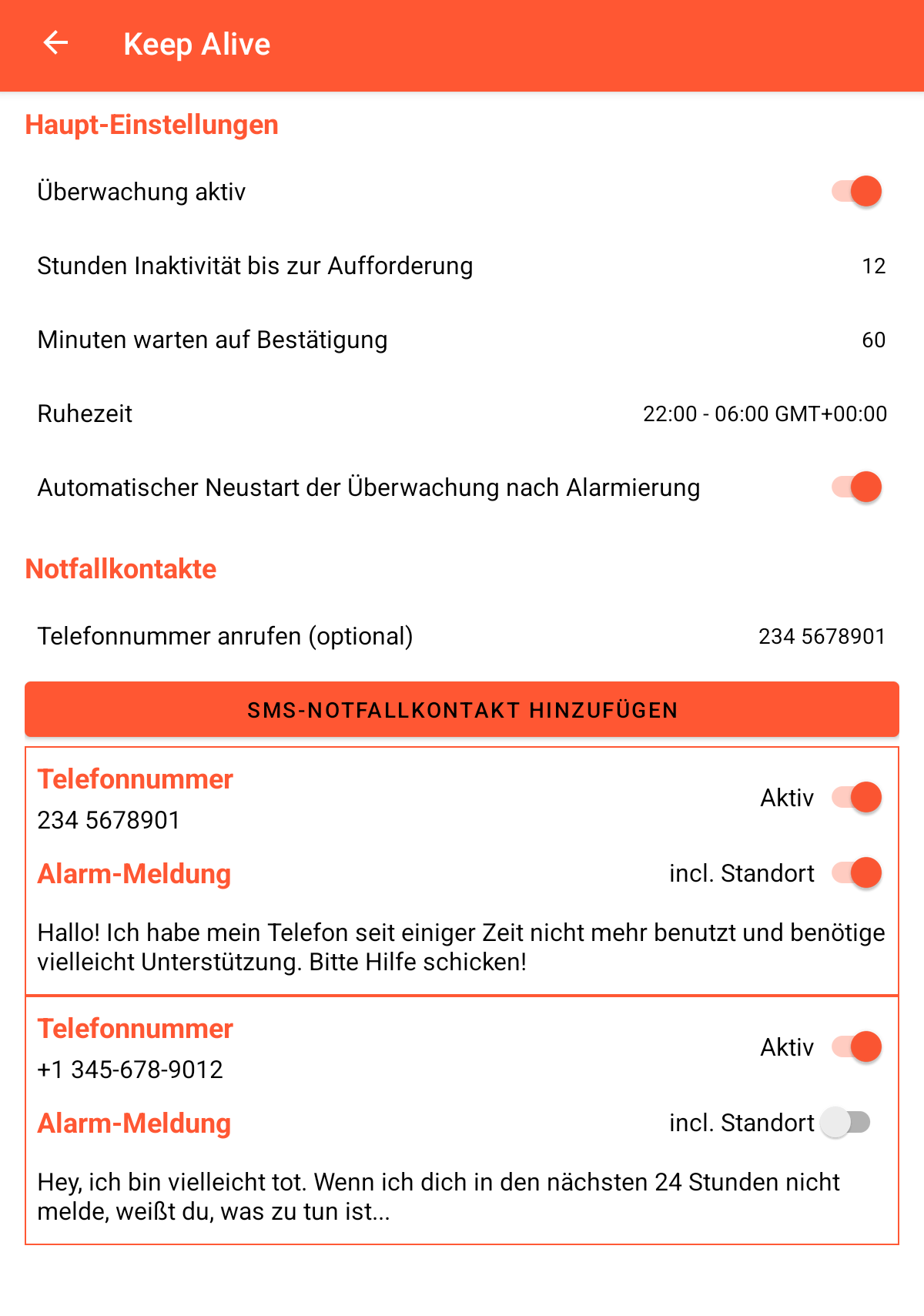
Task: Open the Ruhezeit setting
Action: pyautogui.click(x=462, y=414)
